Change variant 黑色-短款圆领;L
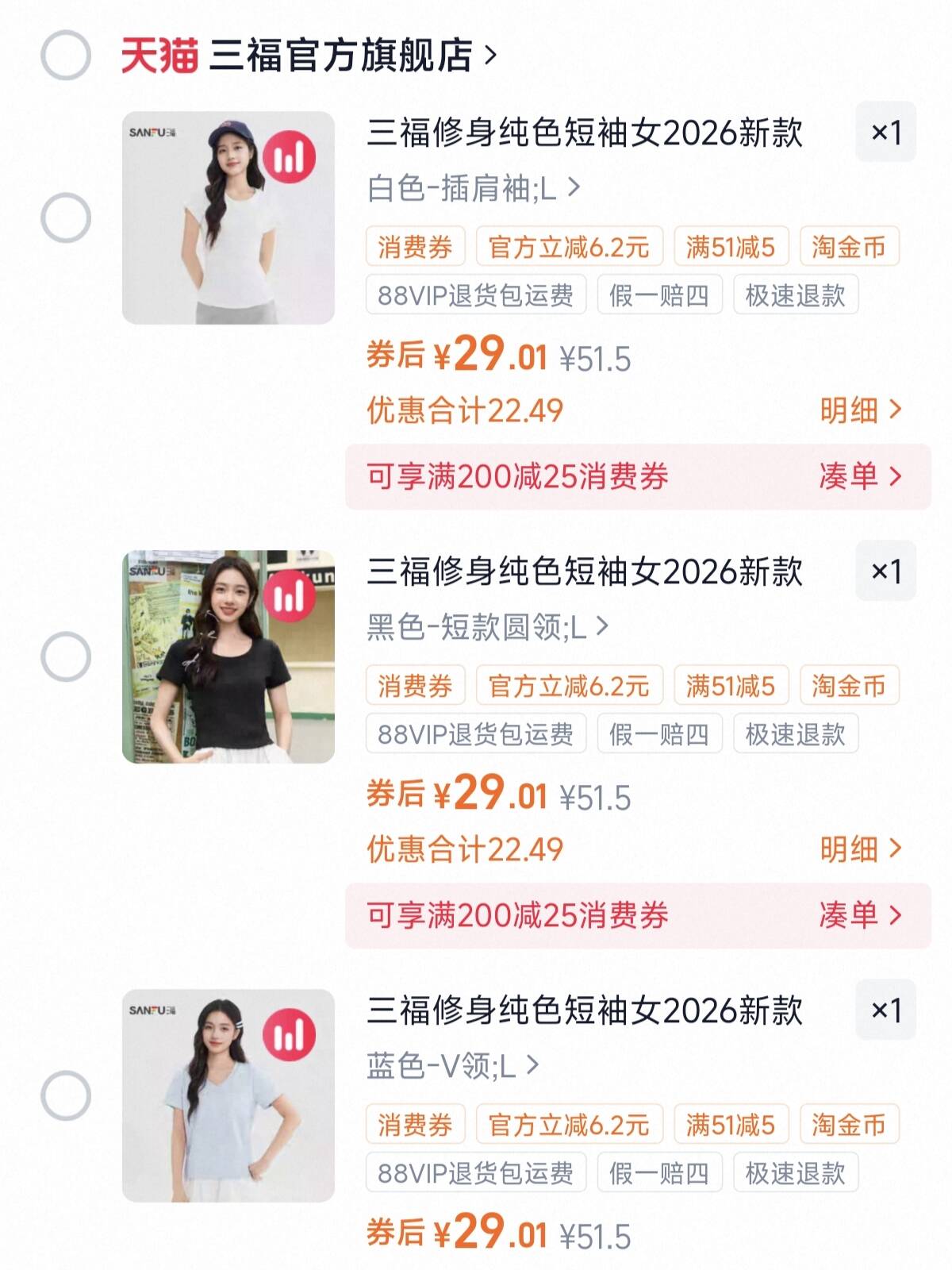Viewport: 952px width, 1270px height. (x=487, y=628)
